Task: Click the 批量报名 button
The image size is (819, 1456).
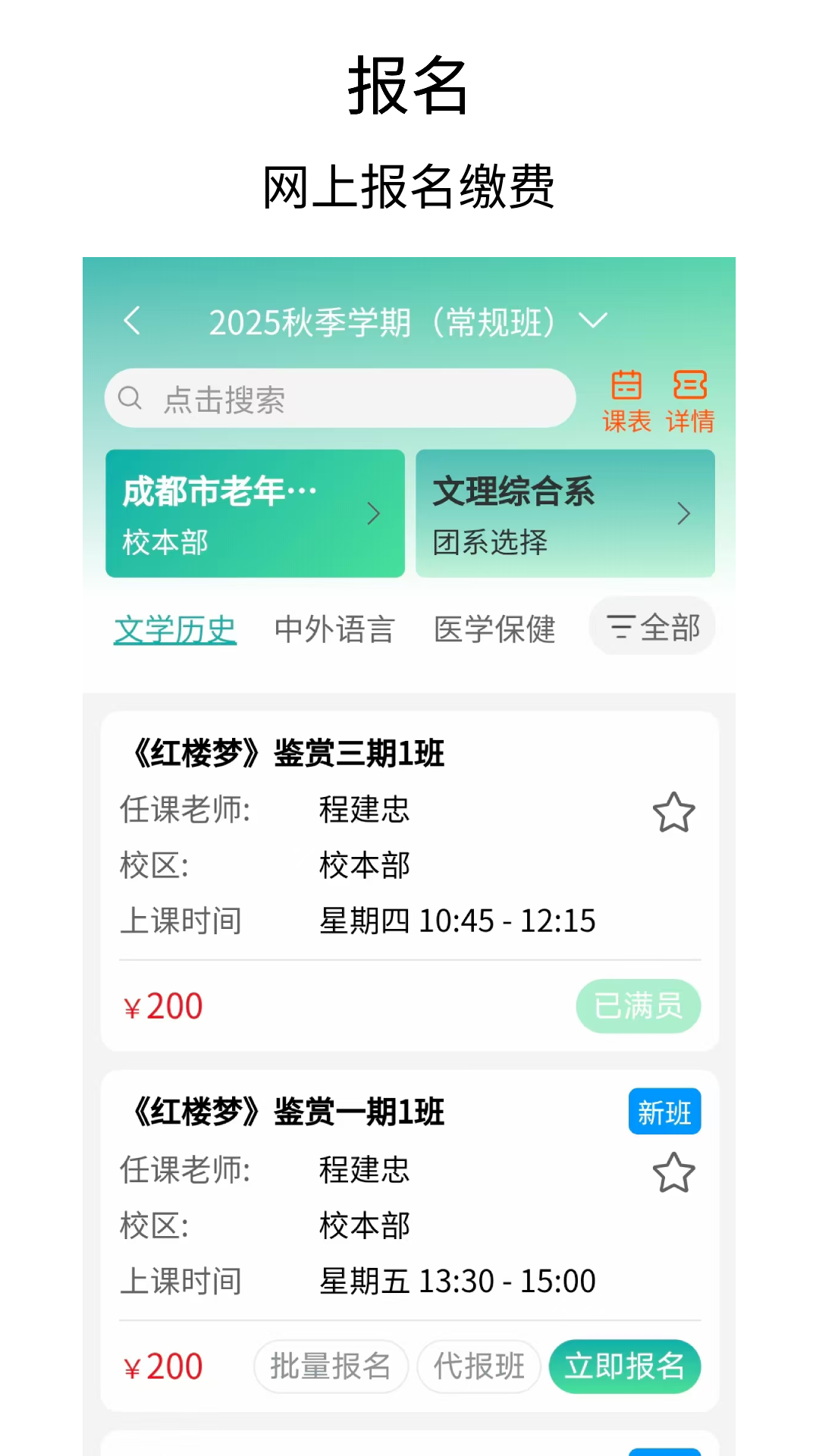Action: point(330,1367)
